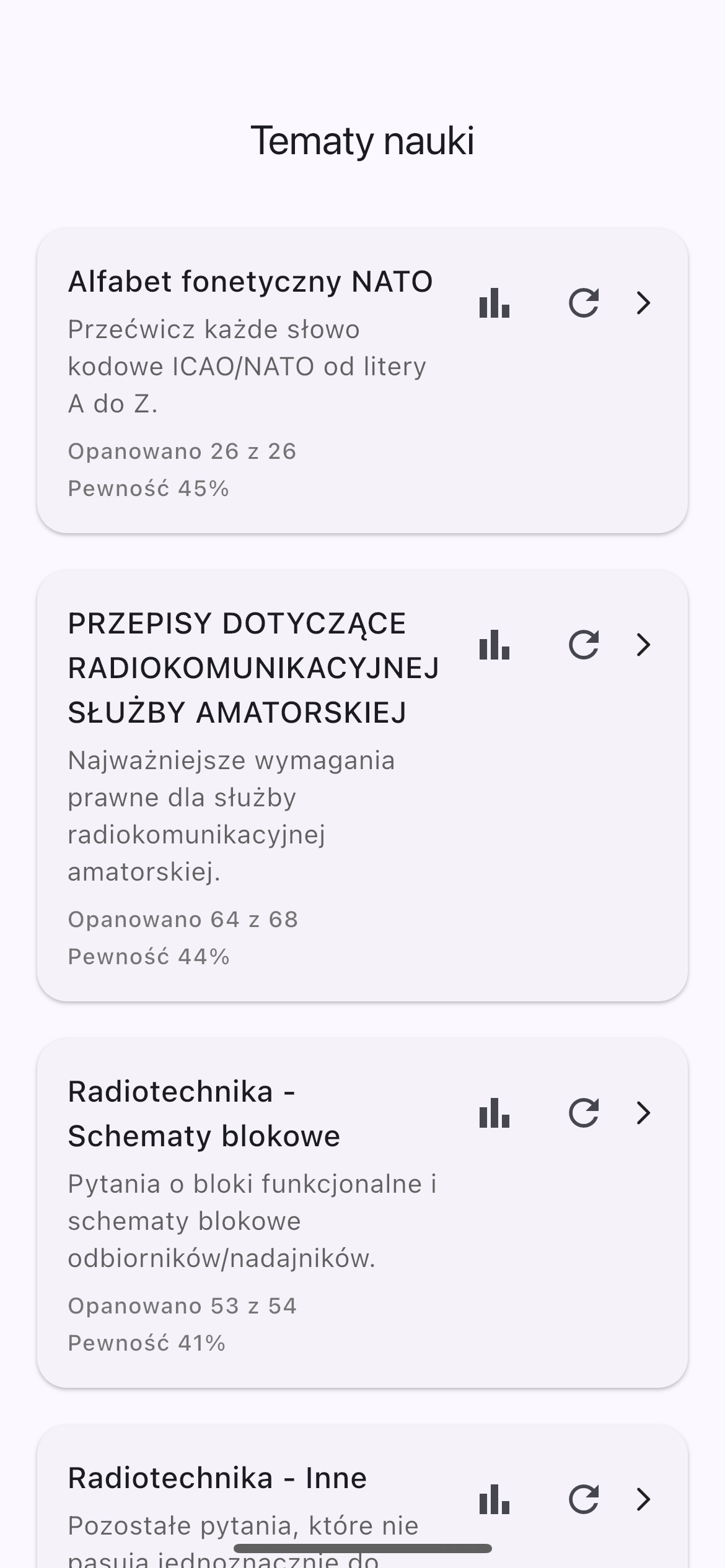725x1568 pixels.
Task: Reset progress on Alfabet fonetyczny NATO
Action: [x=584, y=304]
